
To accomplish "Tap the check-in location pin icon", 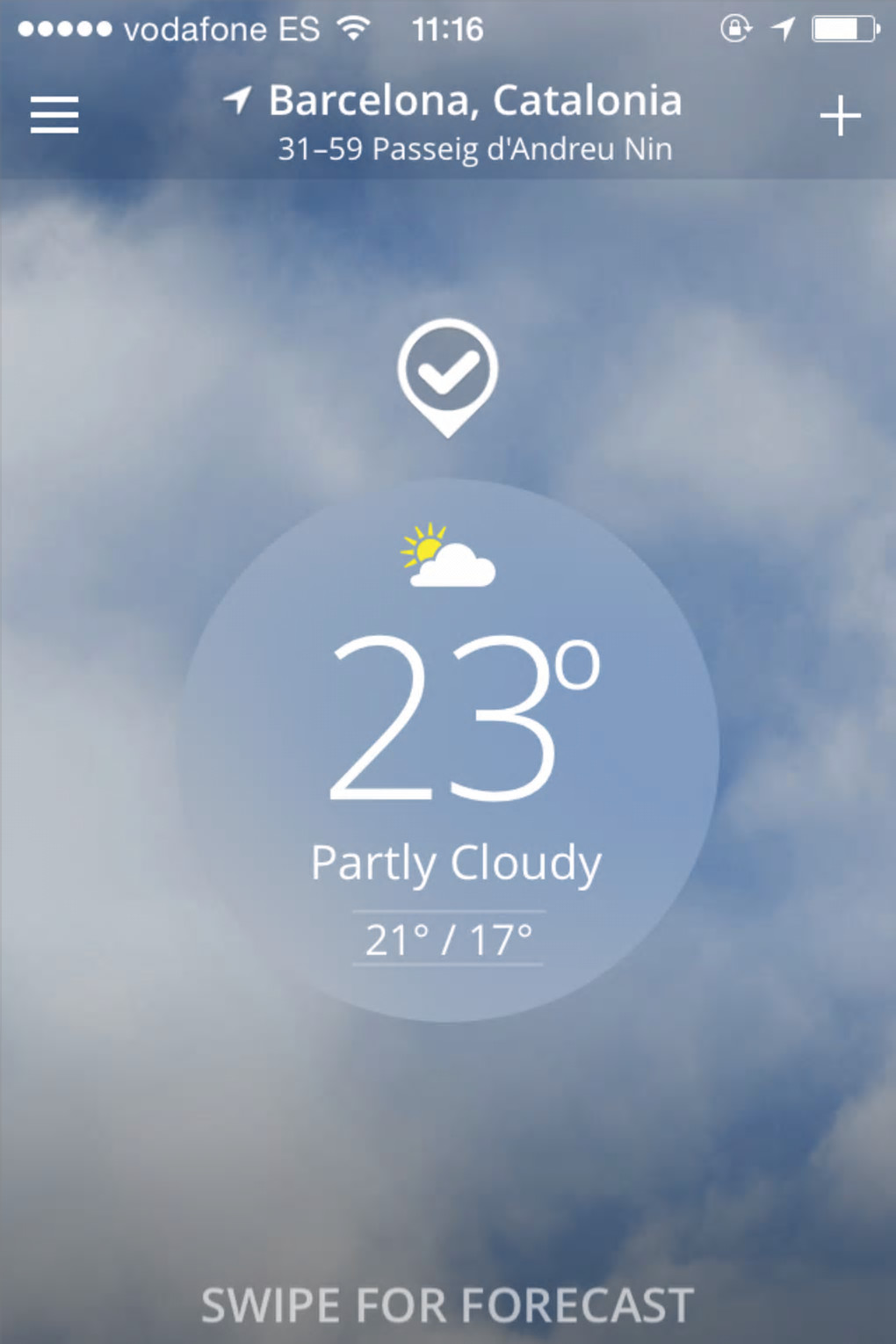I will coord(447,374).
